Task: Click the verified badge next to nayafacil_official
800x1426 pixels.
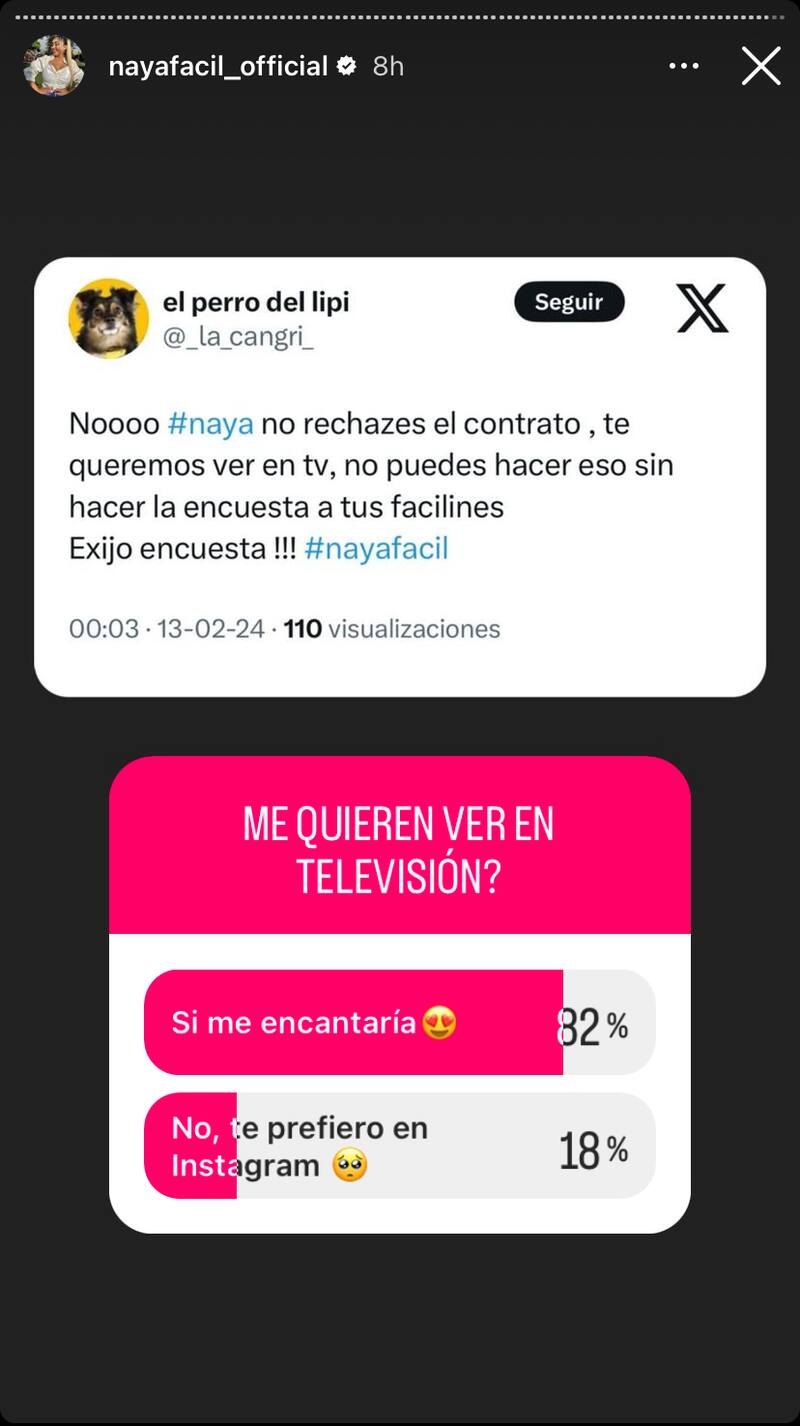Action: [346, 66]
